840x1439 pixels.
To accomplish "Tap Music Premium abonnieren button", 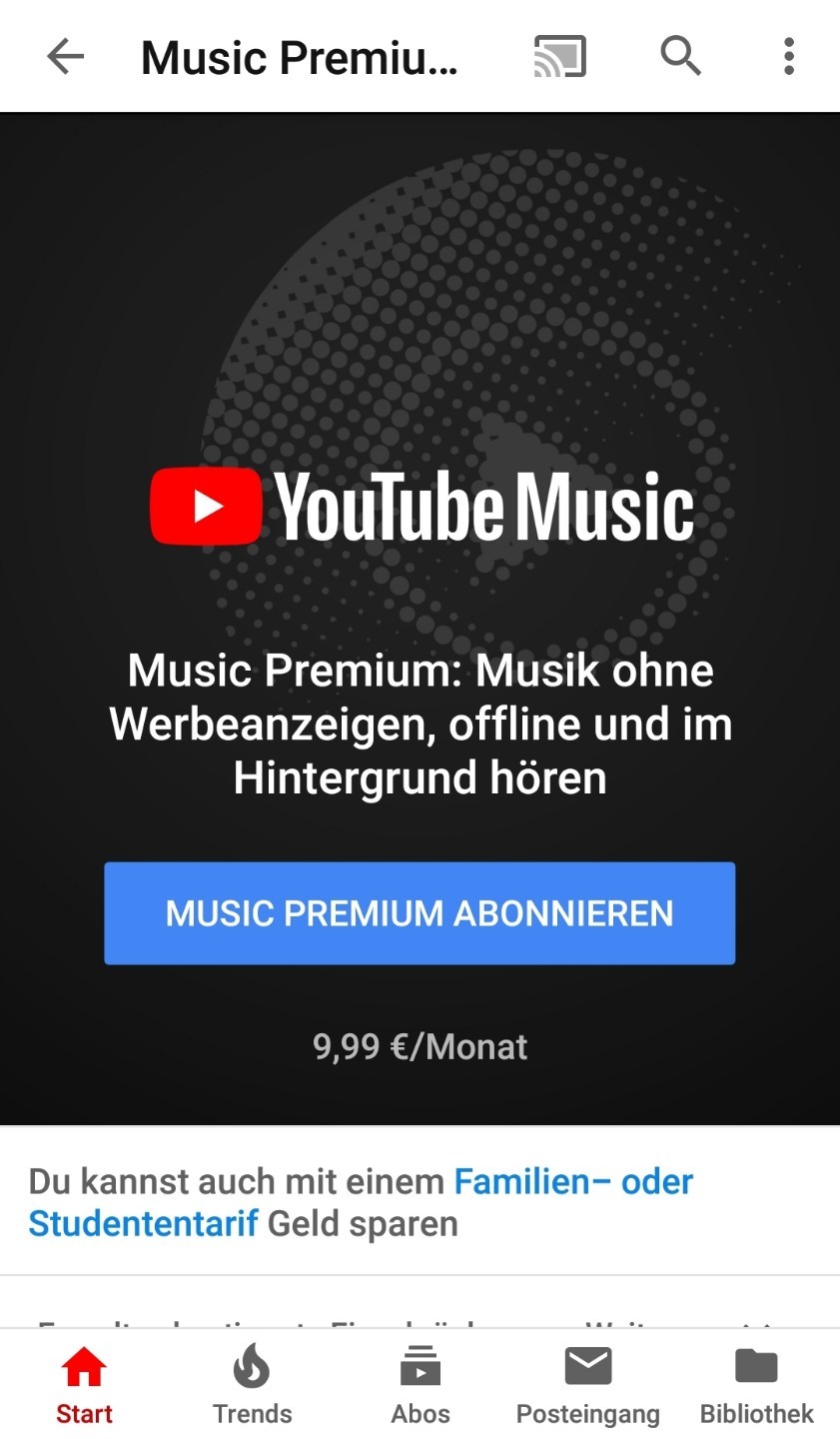I will (x=420, y=913).
